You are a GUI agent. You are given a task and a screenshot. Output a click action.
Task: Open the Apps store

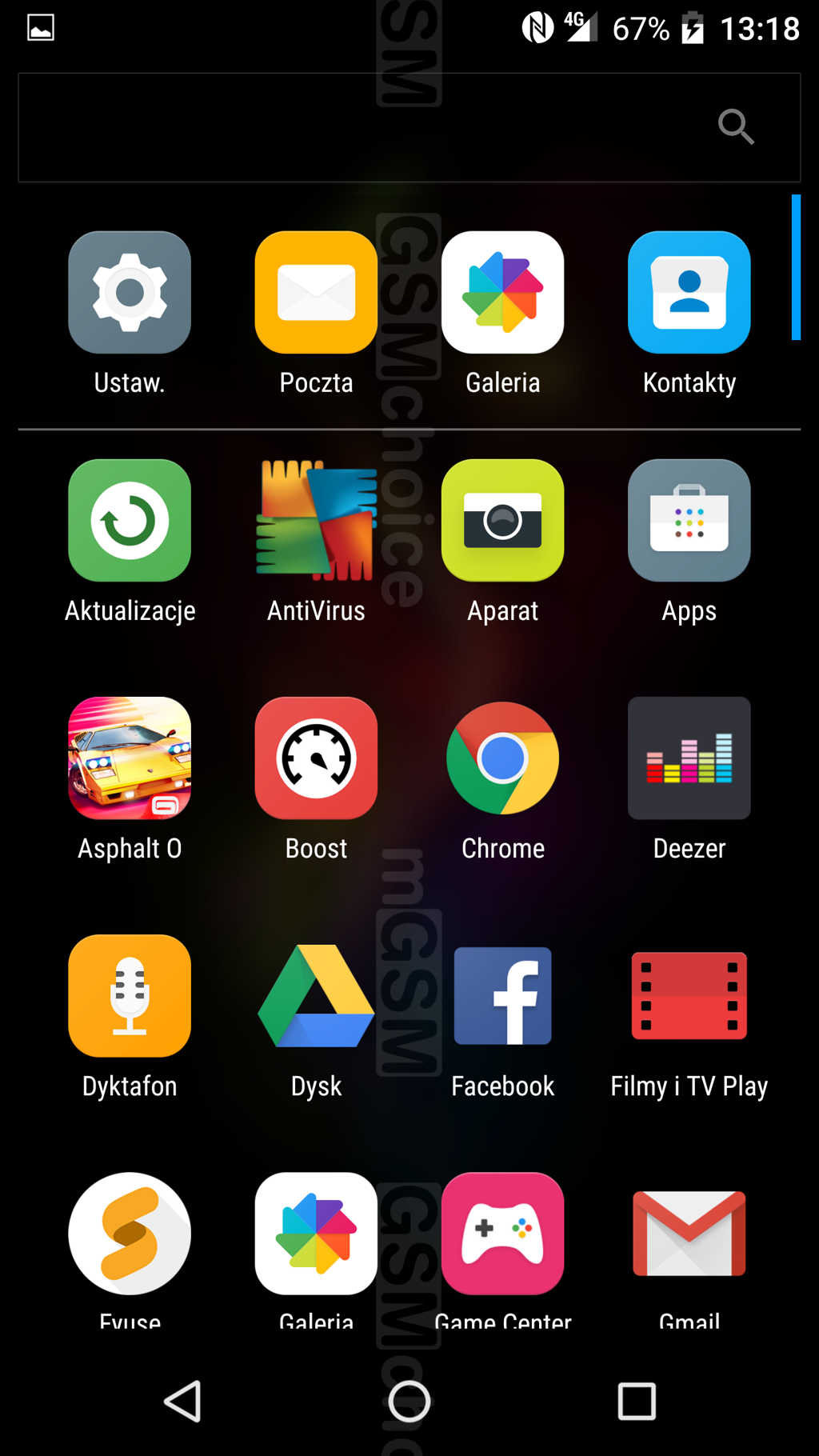(x=689, y=521)
